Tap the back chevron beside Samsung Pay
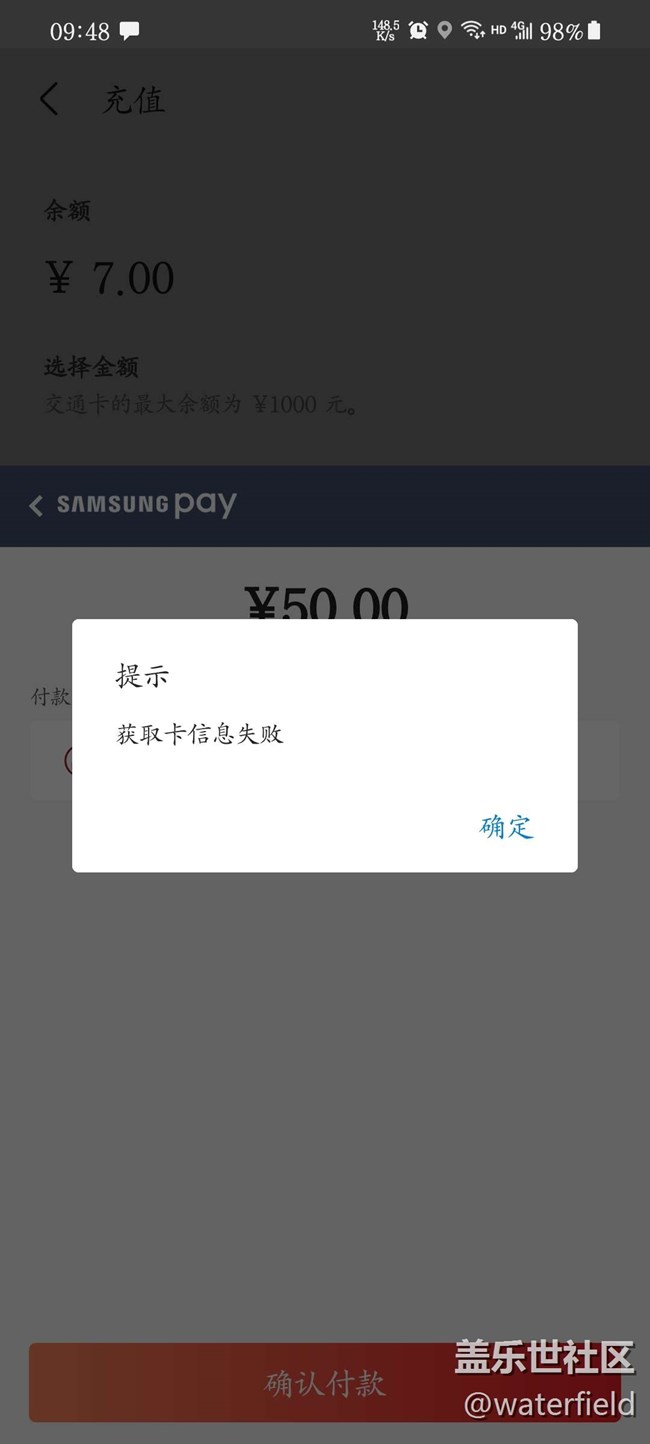 click(37, 505)
